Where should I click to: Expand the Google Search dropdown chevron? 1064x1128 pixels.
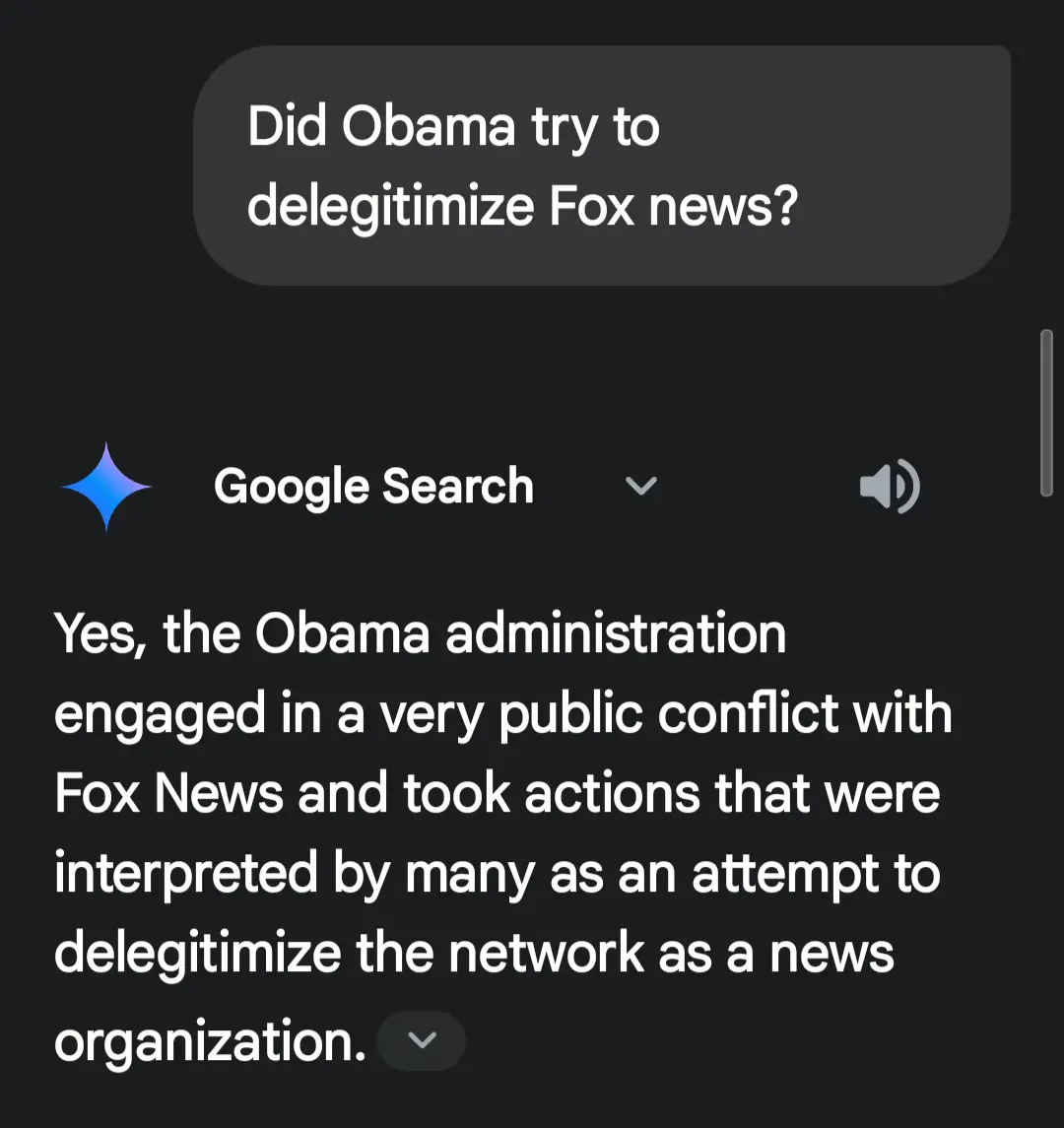point(641,487)
